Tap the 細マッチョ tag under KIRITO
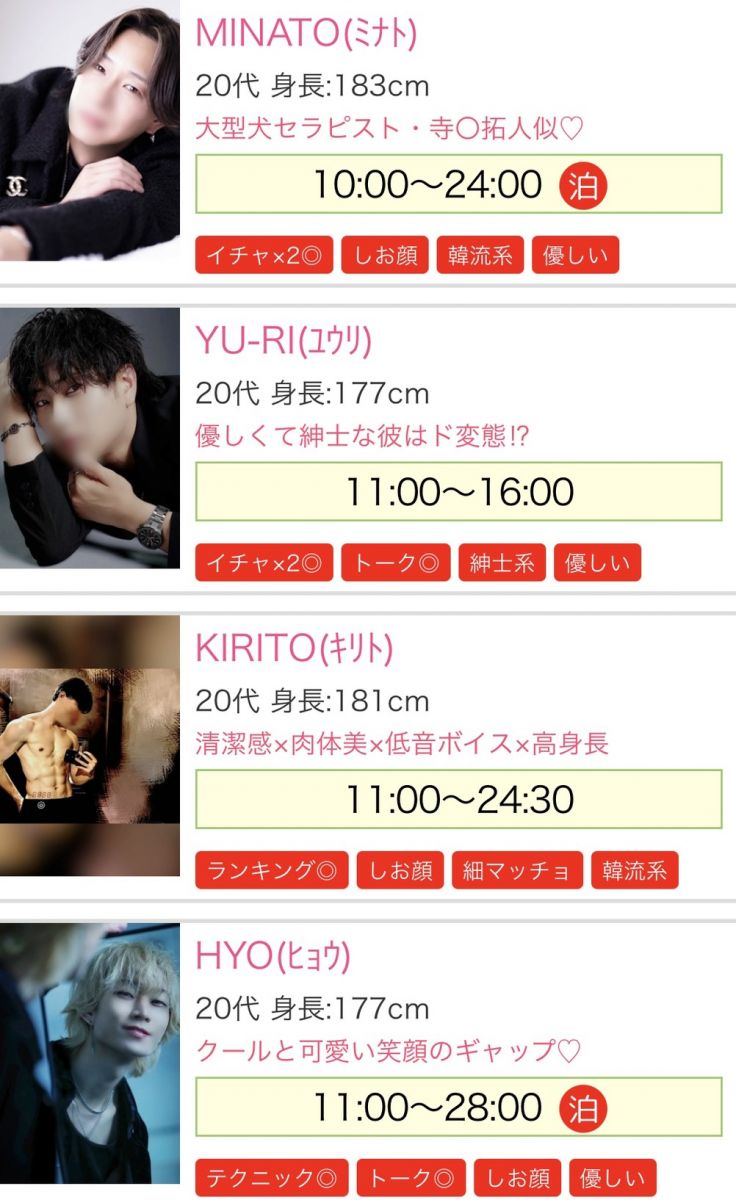The width and height of the screenshot is (736, 1200). click(x=517, y=871)
